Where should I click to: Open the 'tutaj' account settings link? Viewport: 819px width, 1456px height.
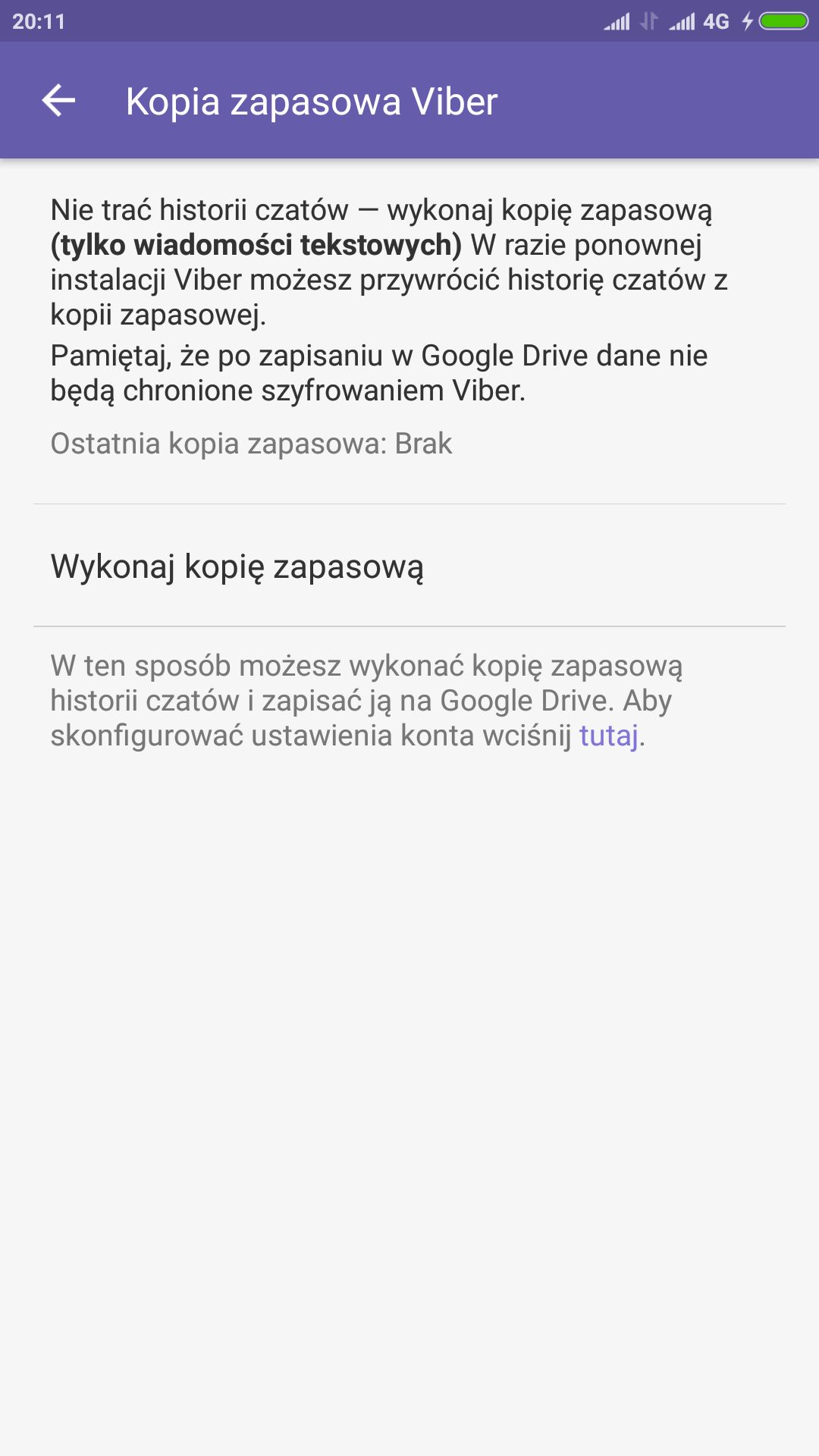tap(609, 736)
